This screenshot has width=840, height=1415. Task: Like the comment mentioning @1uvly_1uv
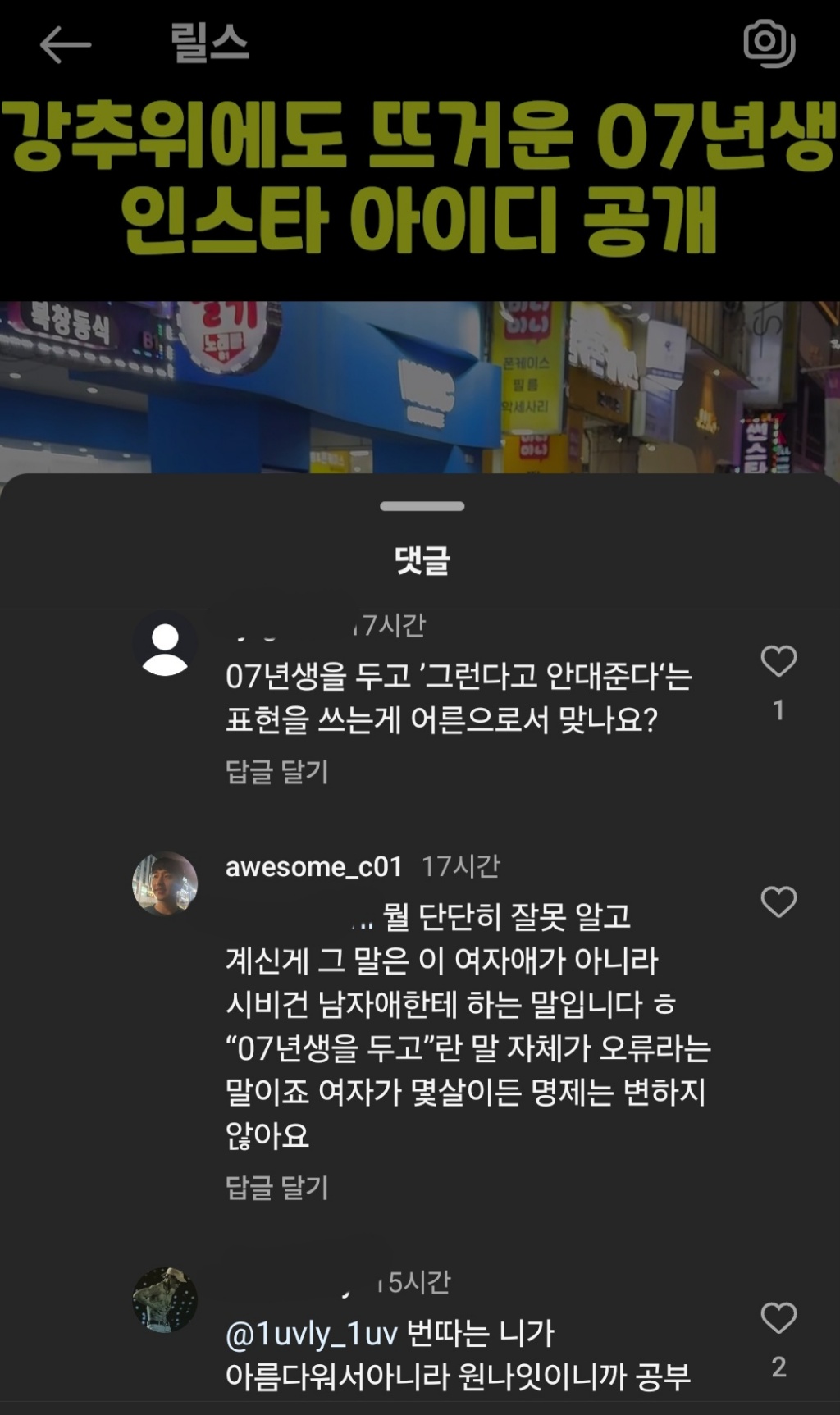point(778,1318)
